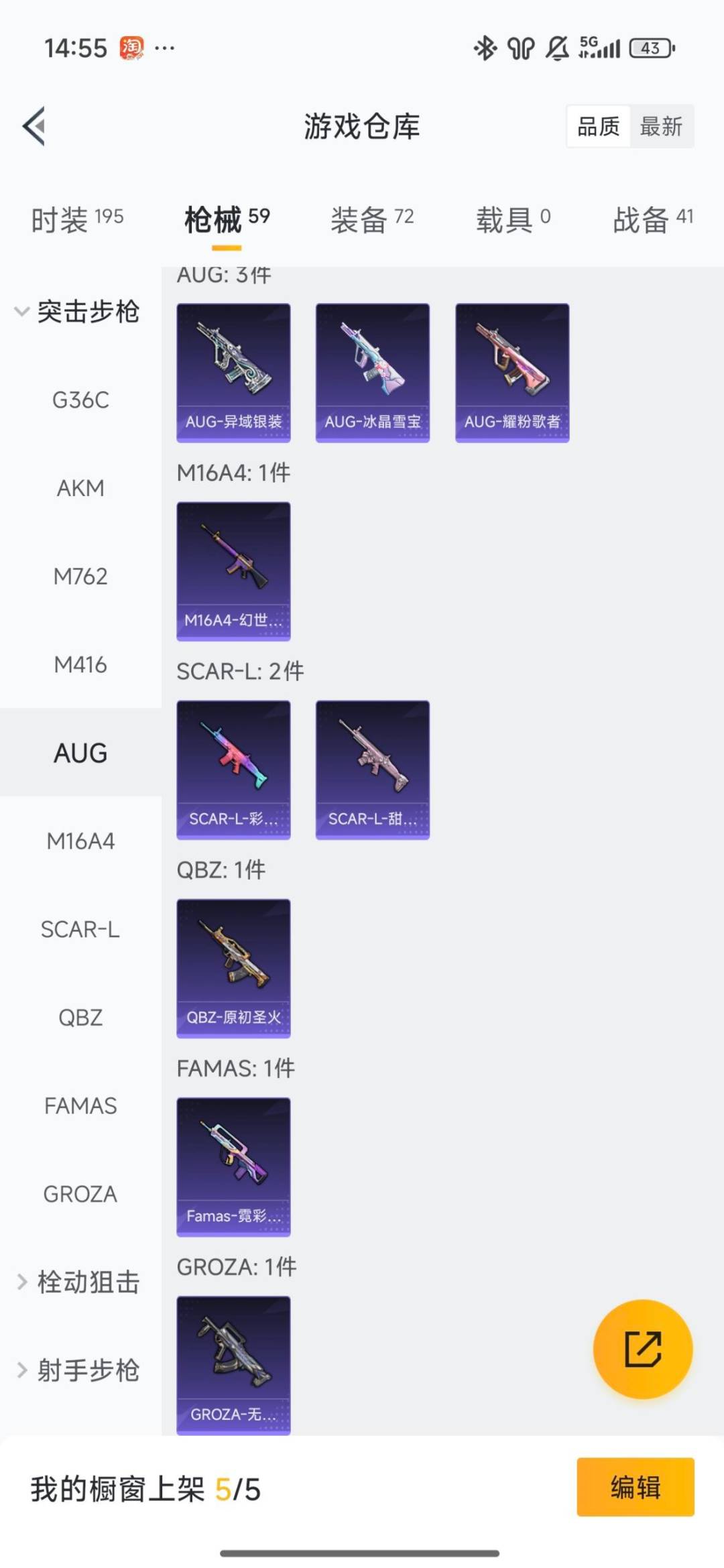
Task: Go back using the top-left arrow
Action: coord(34,126)
